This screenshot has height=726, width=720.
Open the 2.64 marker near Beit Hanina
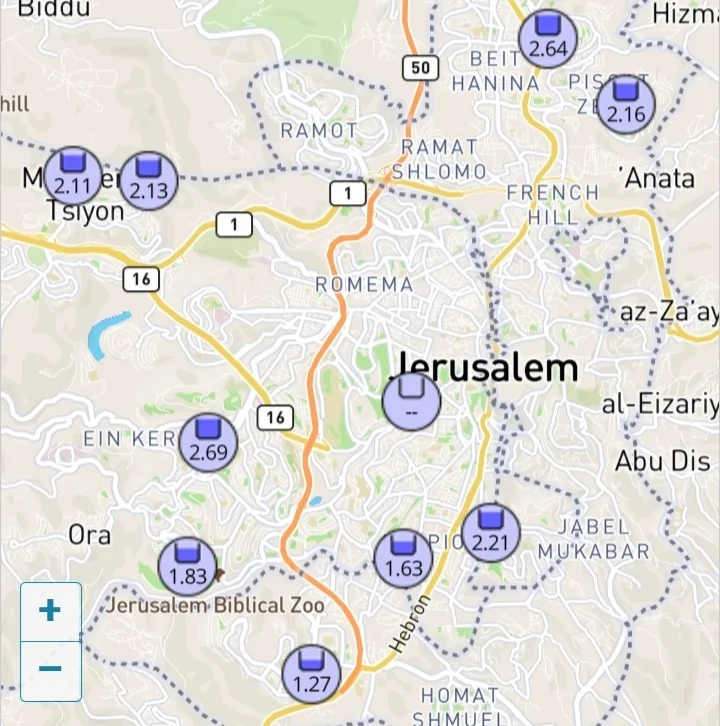tap(547, 38)
